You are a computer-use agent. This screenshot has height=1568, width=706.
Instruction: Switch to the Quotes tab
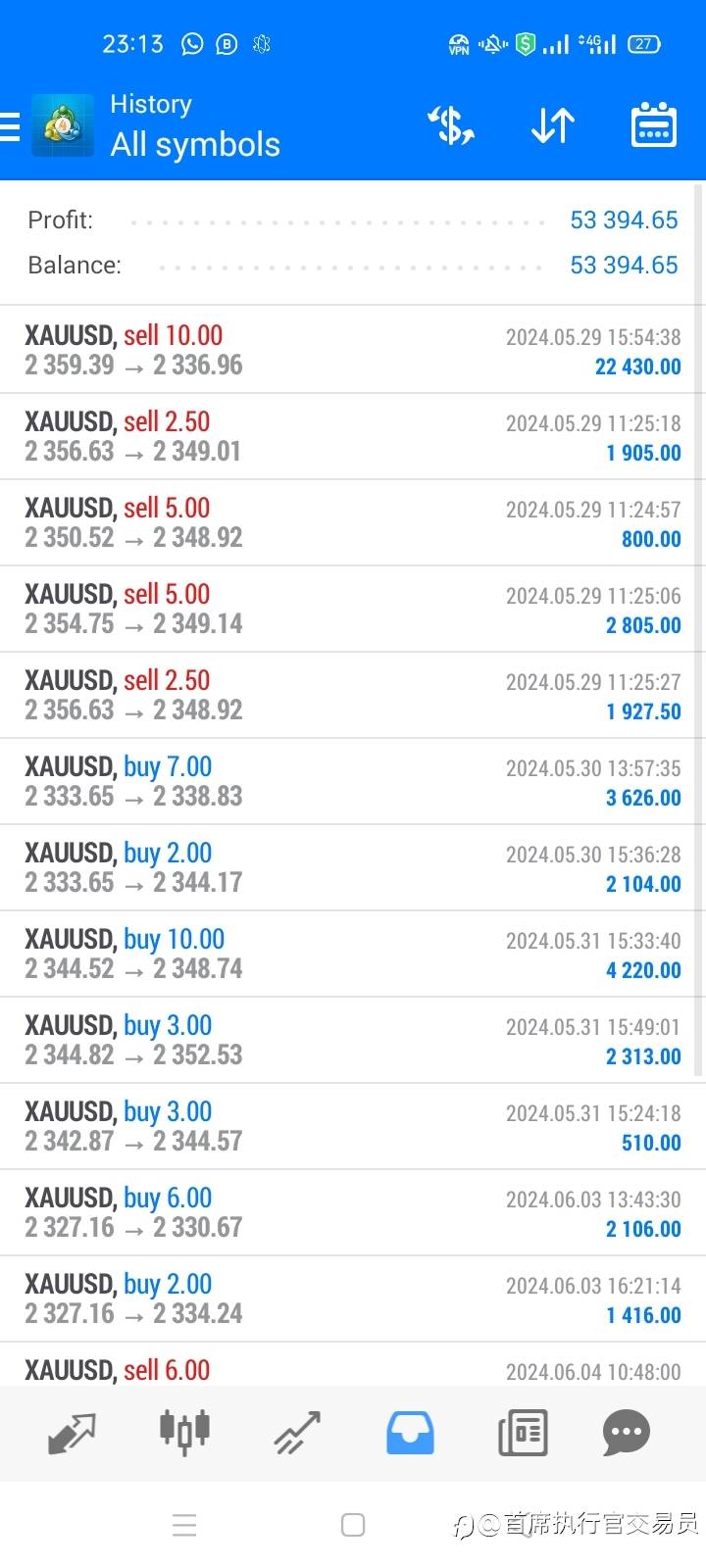coord(72,1433)
